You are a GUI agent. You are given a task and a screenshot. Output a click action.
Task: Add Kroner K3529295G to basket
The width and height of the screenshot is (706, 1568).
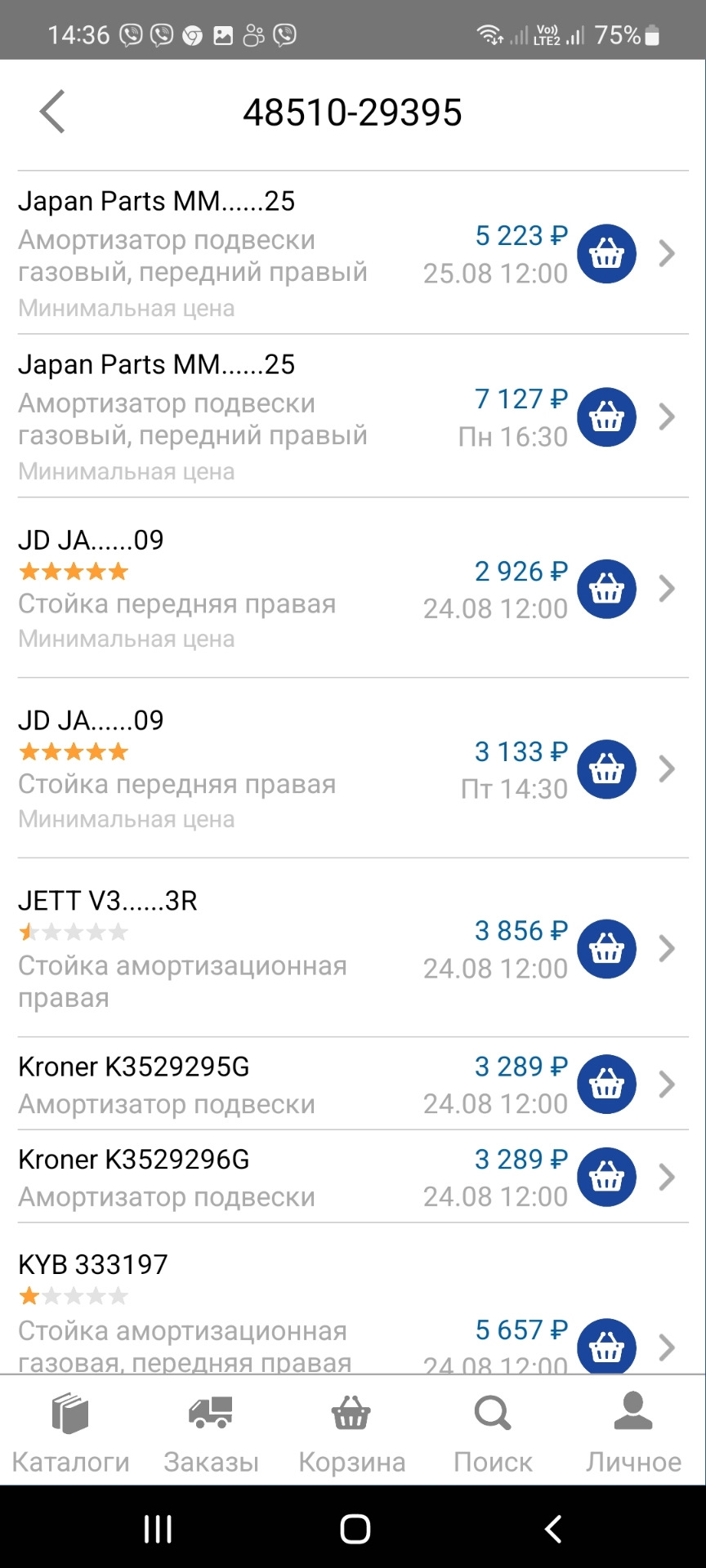click(606, 1085)
